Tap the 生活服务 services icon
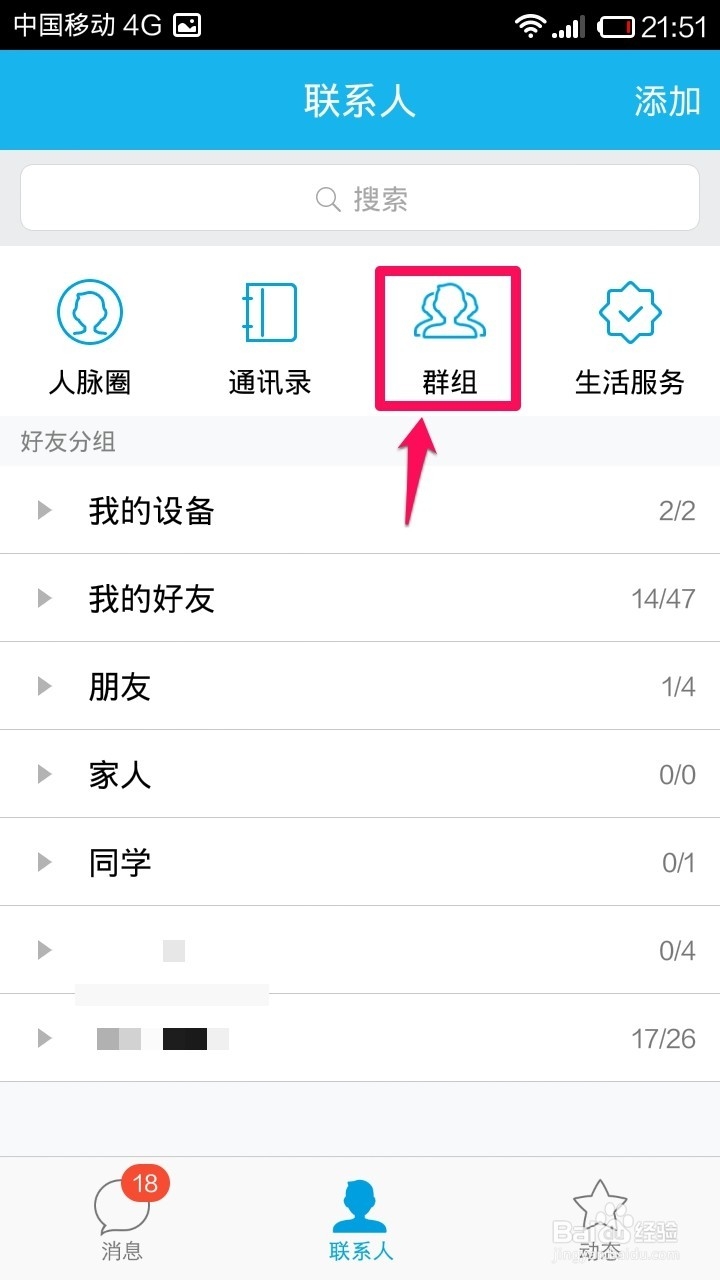Image resolution: width=720 pixels, height=1280 pixels. pyautogui.click(x=629, y=312)
